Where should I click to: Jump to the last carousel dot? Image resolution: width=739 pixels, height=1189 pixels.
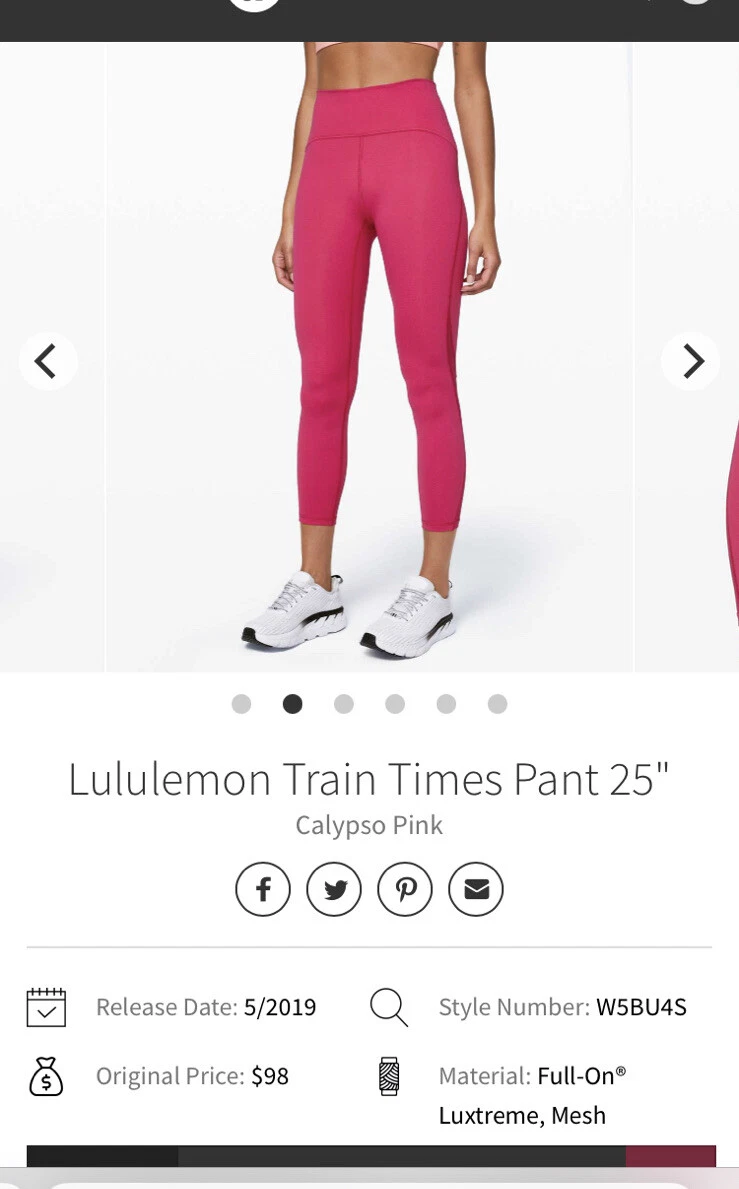pyautogui.click(x=497, y=704)
